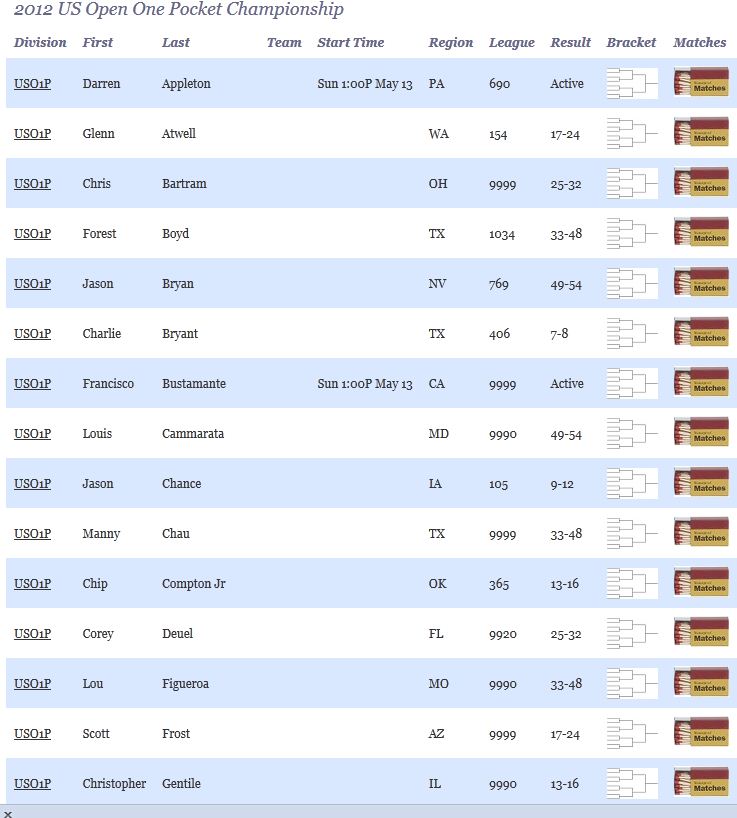737x818 pixels.
Task: Open the USO1P division link for Glenn Atwell
Action: 32,134
